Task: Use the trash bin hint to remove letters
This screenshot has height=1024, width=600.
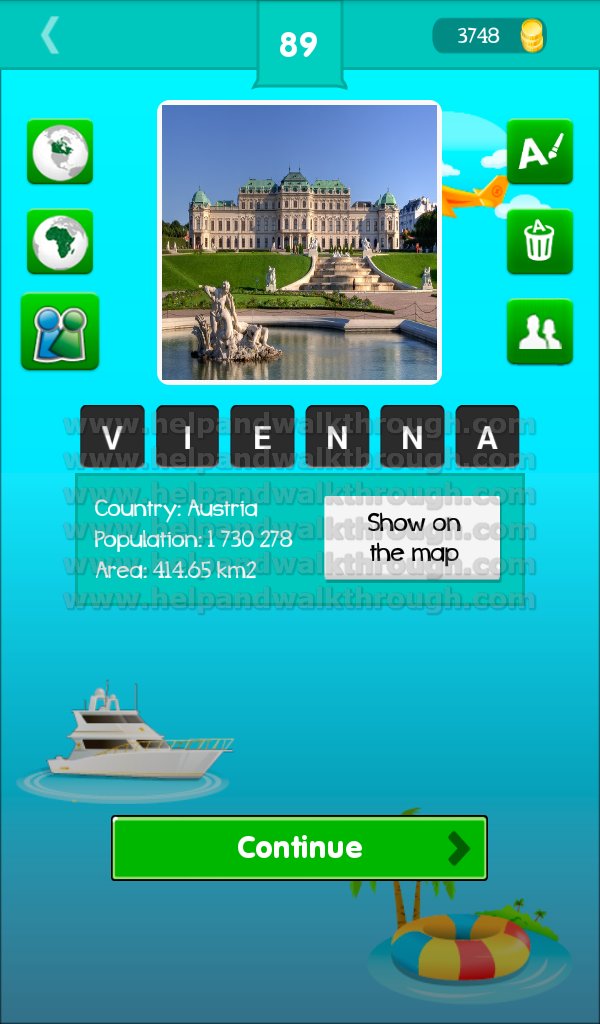Action: (539, 241)
